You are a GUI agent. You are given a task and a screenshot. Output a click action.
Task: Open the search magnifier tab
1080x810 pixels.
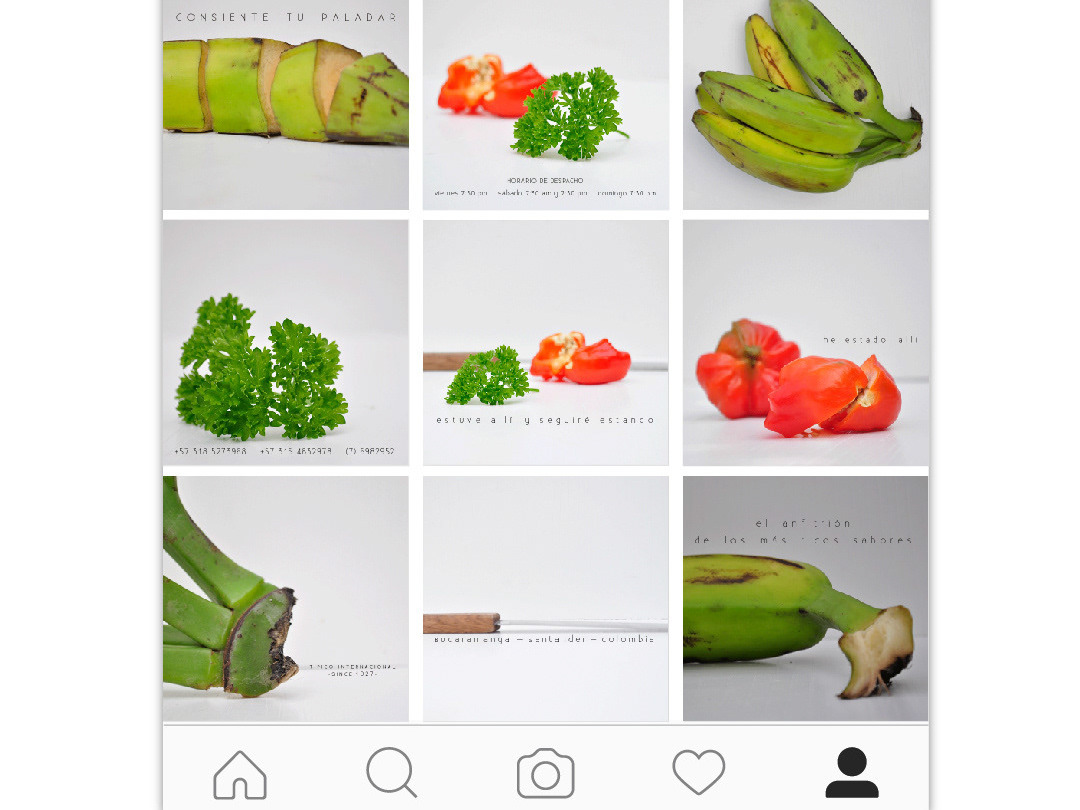pyautogui.click(x=391, y=773)
